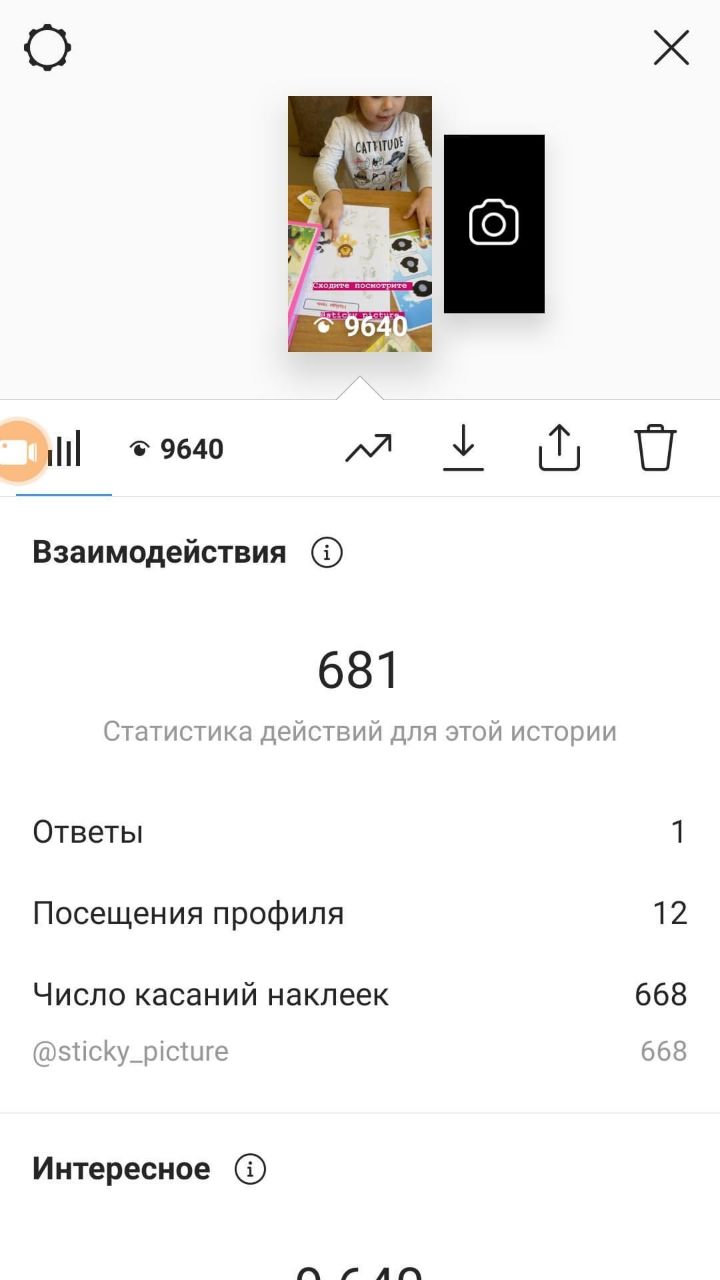Image resolution: width=720 pixels, height=1280 pixels.
Task: Show info about Интересное
Action: [250, 1168]
